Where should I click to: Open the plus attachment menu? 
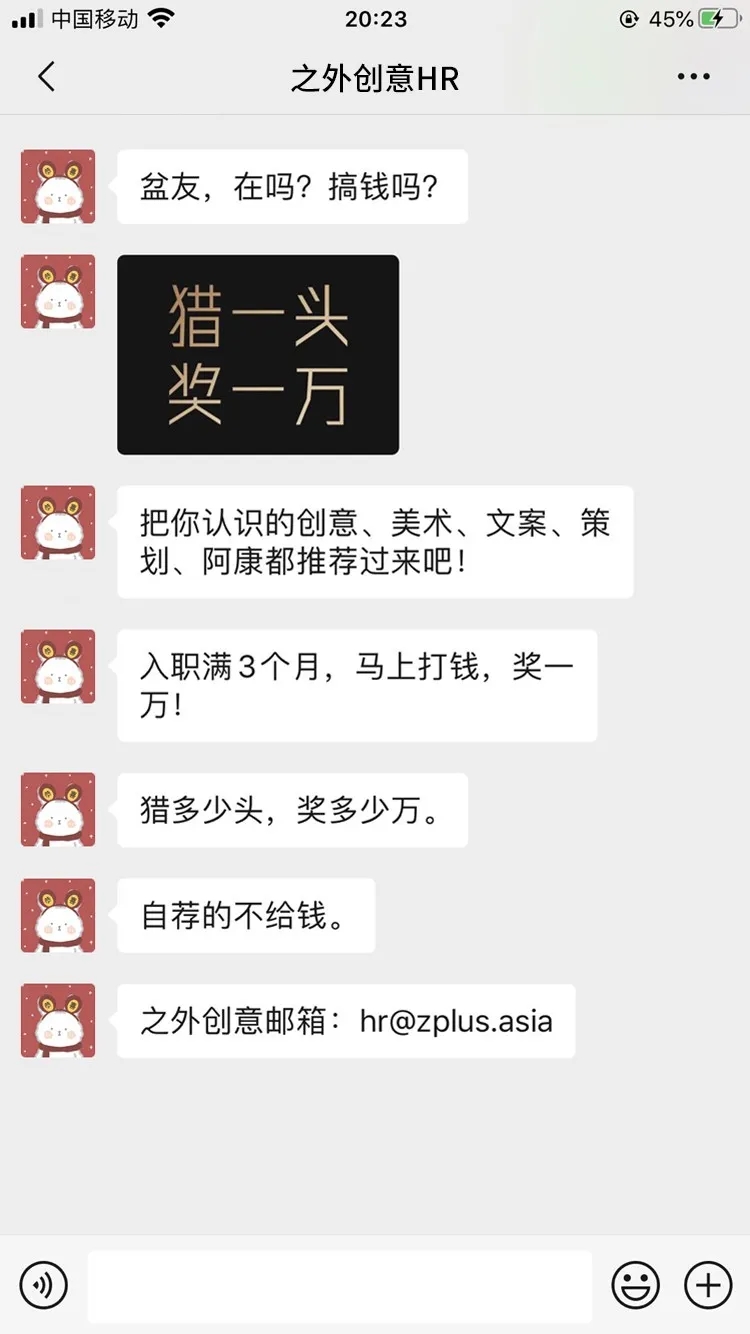[x=708, y=1285]
